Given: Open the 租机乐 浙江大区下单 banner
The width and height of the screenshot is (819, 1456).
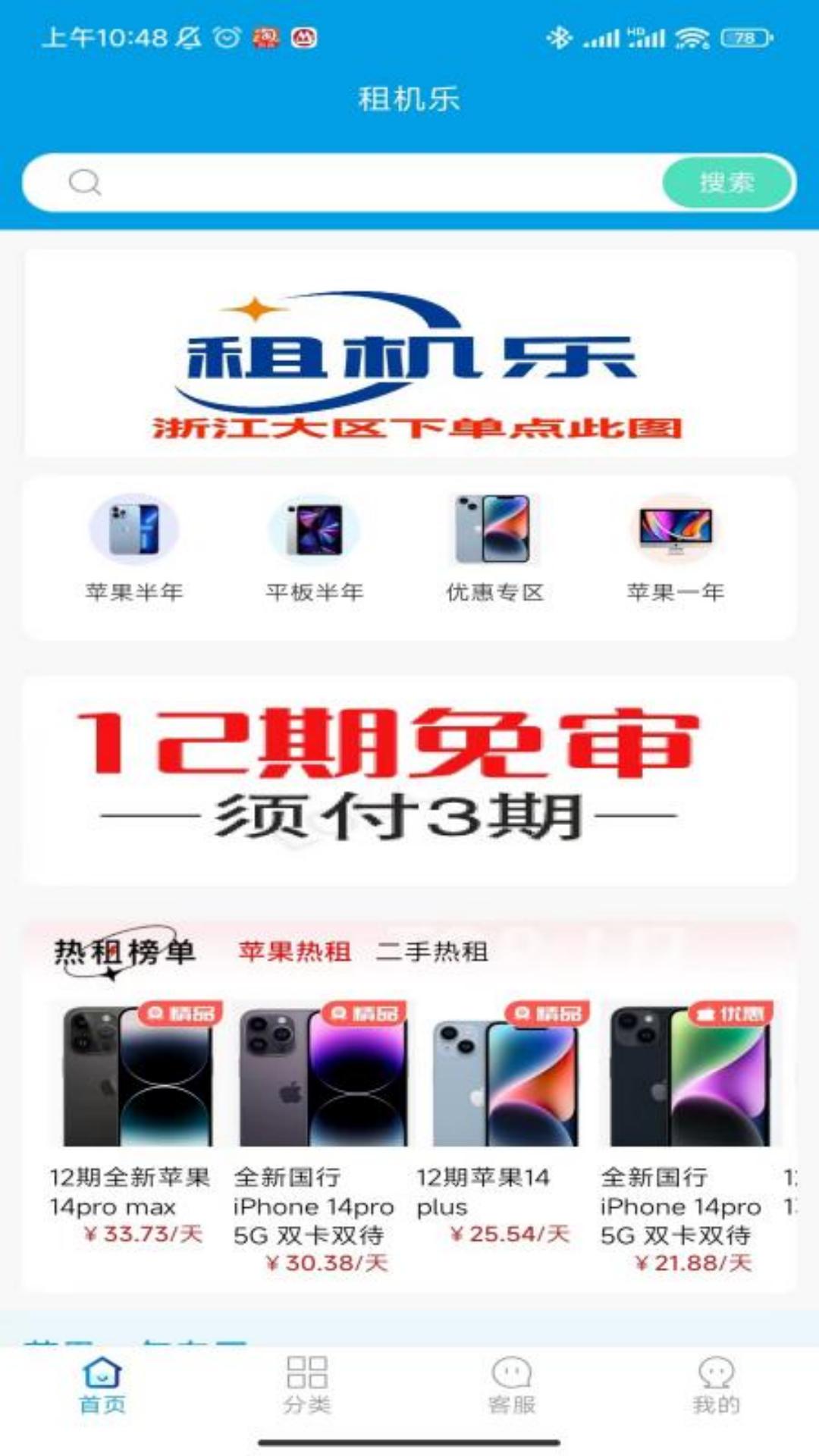Looking at the screenshot, I should pos(409,354).
